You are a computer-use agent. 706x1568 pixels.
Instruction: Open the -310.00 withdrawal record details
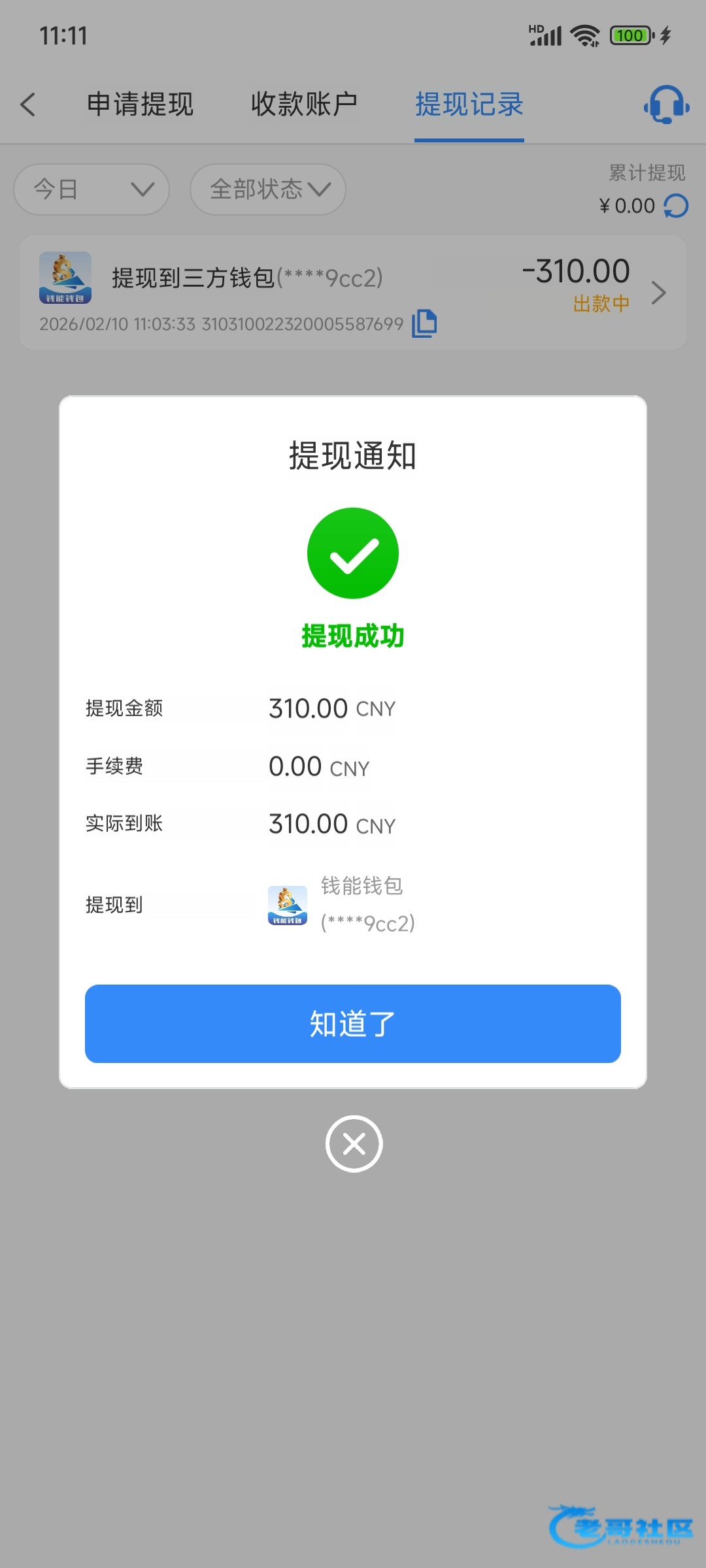[658, 292]
